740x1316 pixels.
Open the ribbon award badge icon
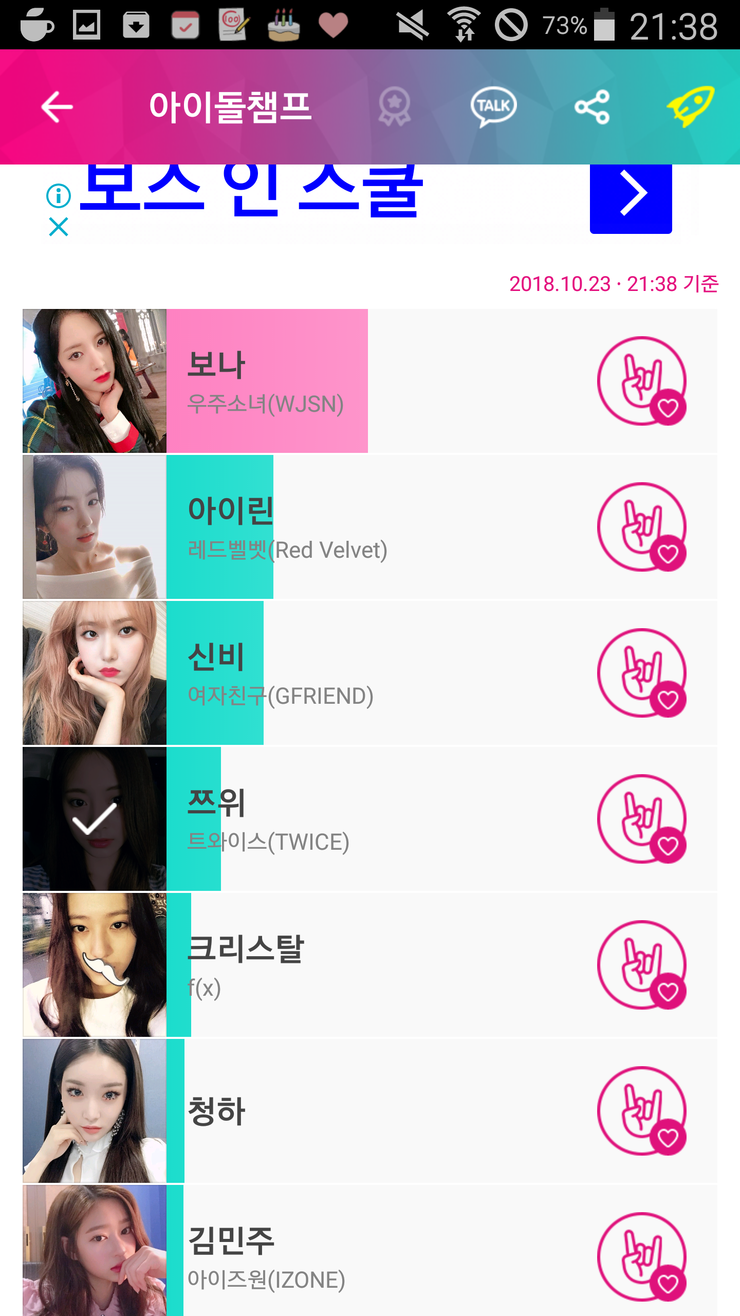point(394,107)
